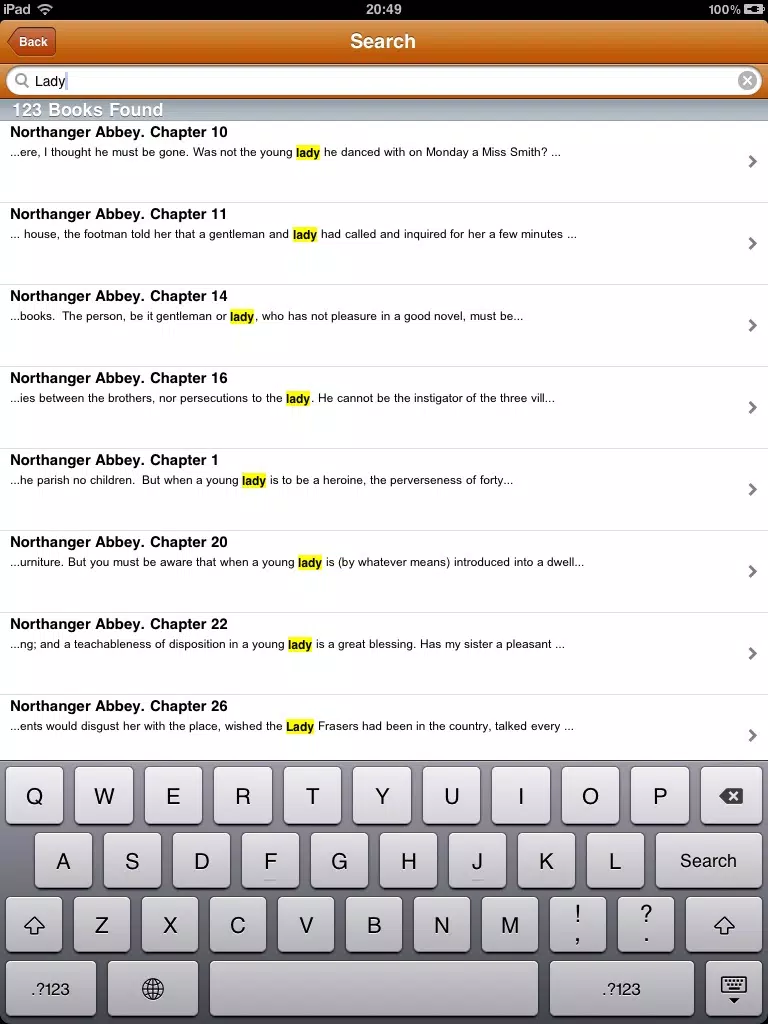Clear the search text field
The image size is (768, 1024).
pyautogui.click(x=747, y=81)
